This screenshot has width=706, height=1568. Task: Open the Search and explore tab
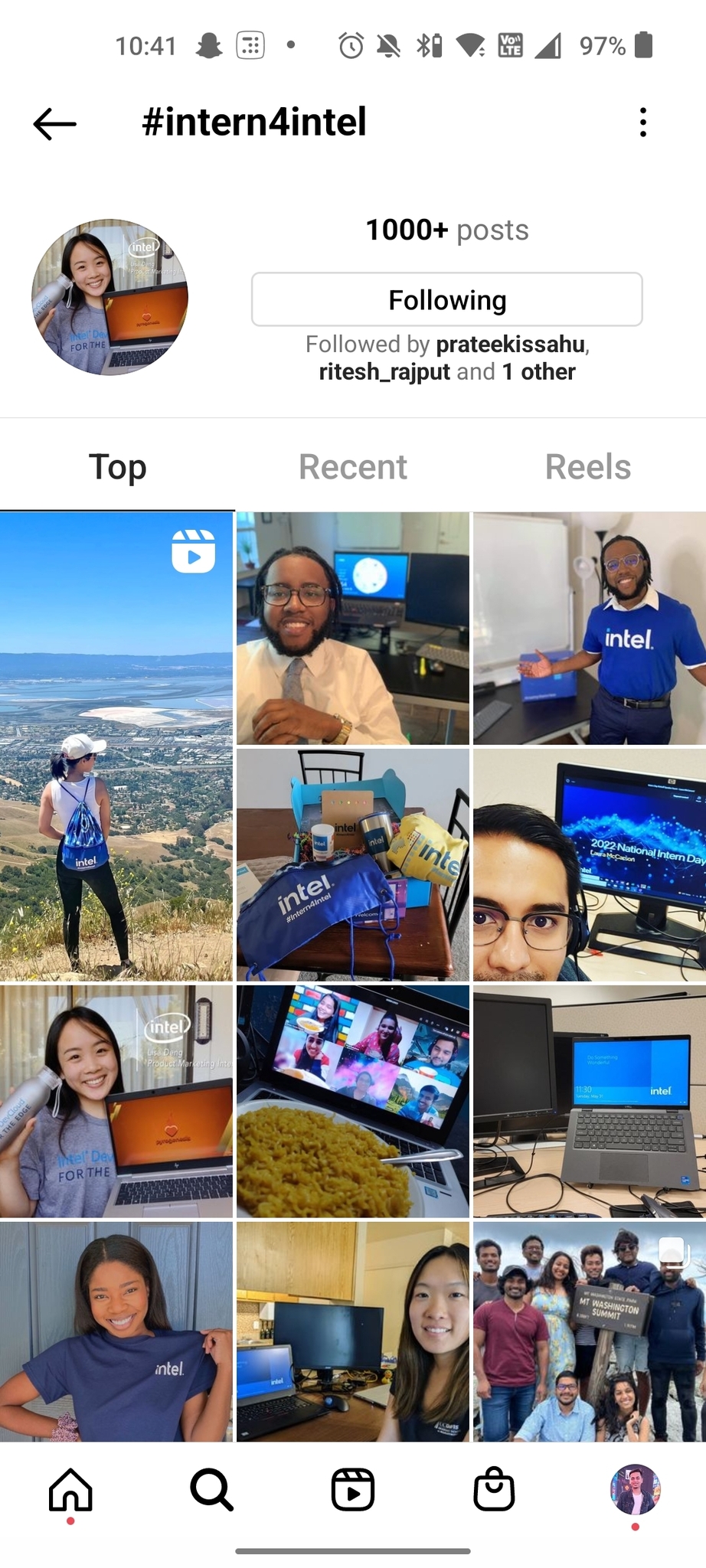pyautogui.click(x=211, y=1489)
